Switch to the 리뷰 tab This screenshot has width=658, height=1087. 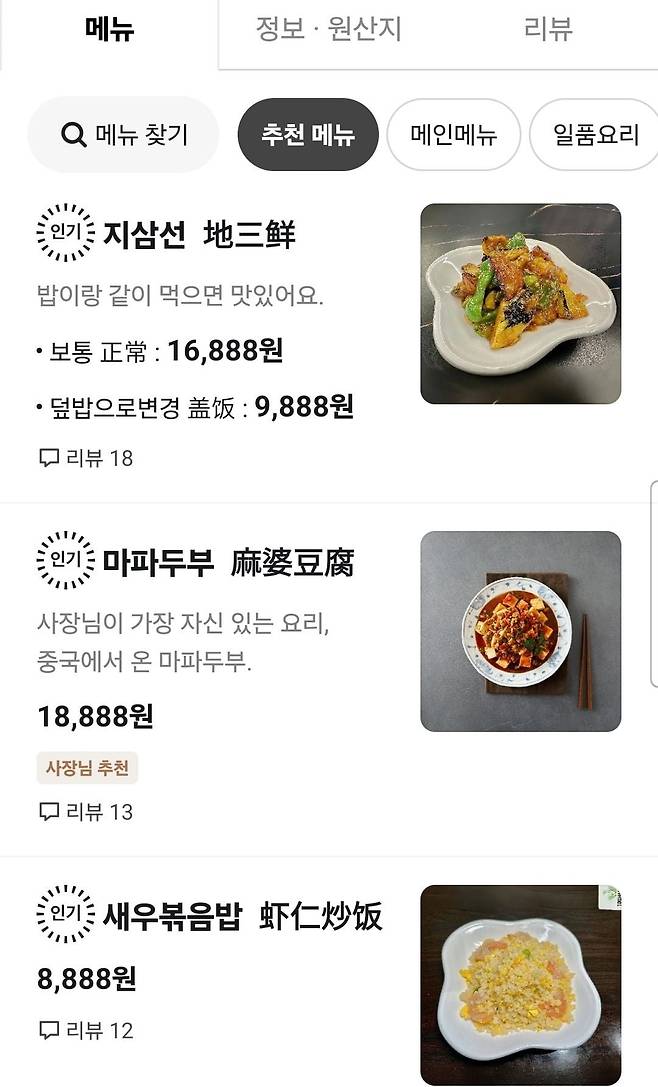point(547,29)
